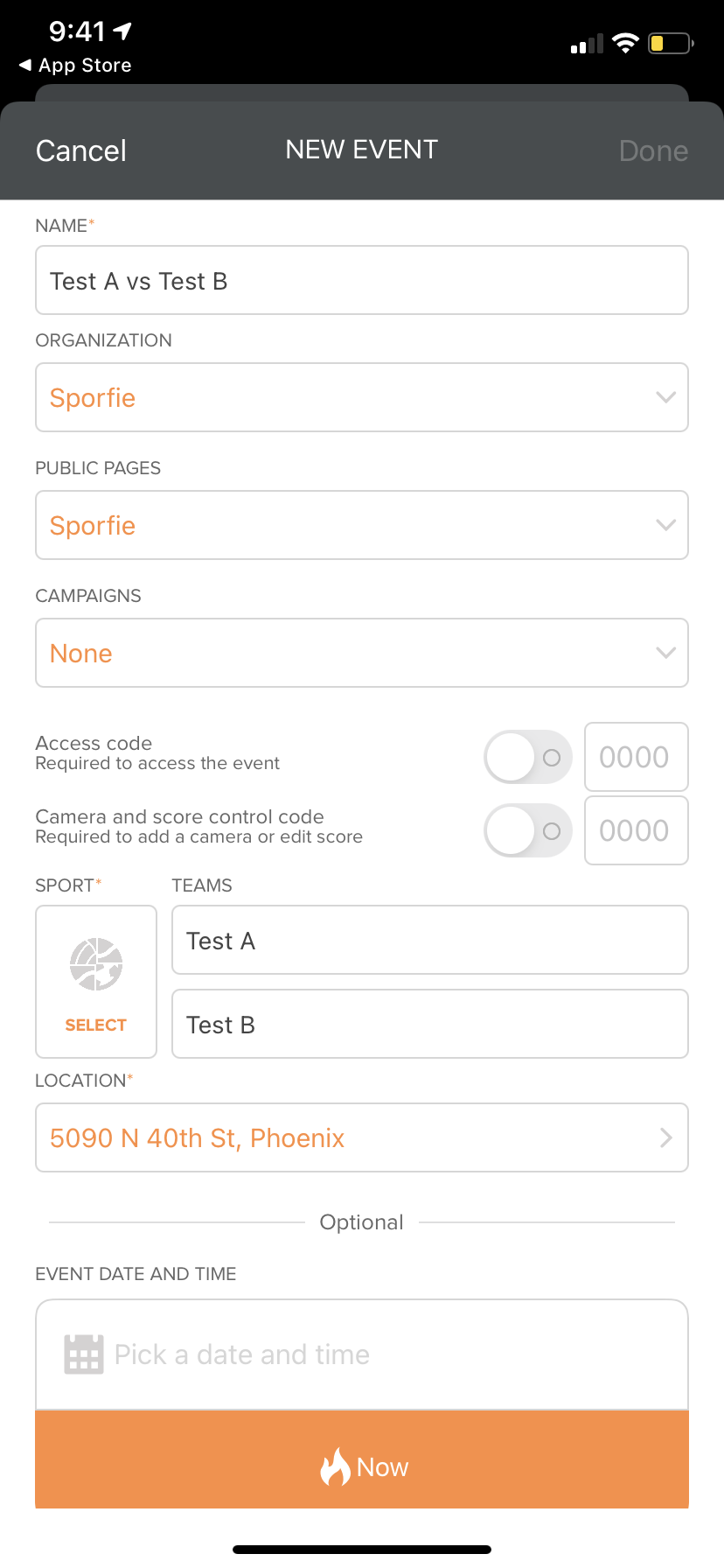Cancel the new event

tap(81, 150)
